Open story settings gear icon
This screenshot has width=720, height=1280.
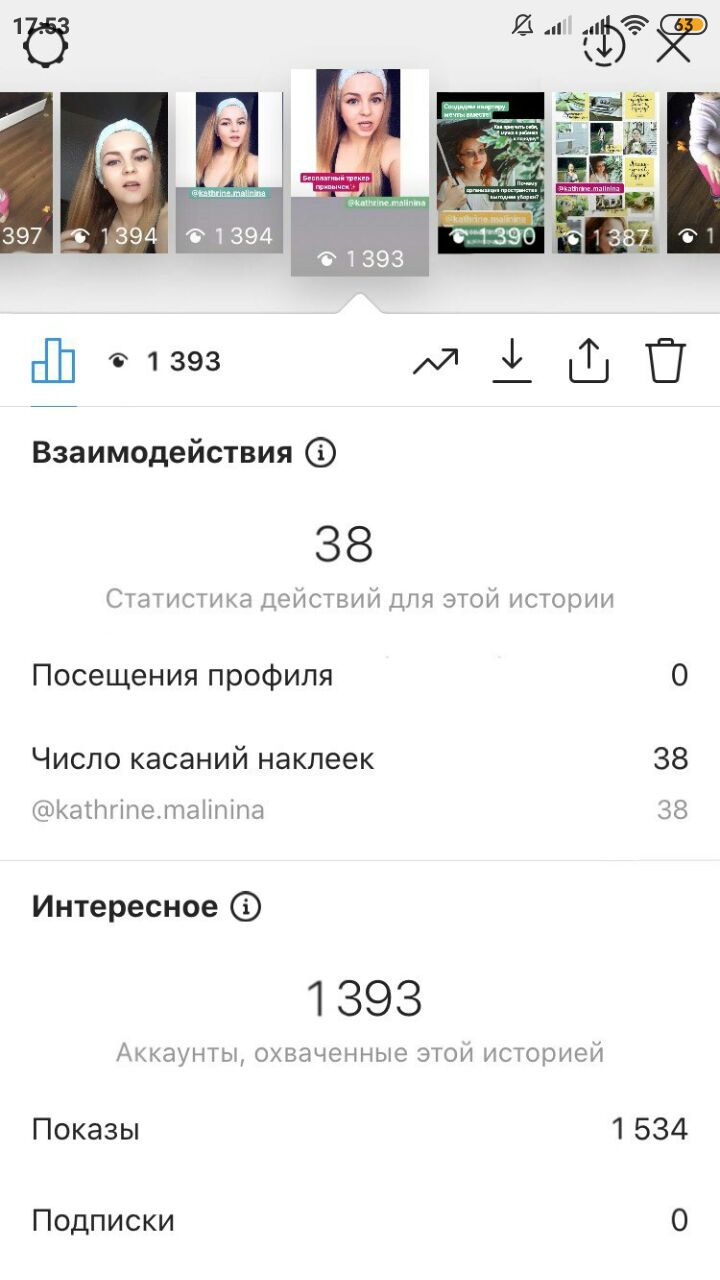pyautogui.click(x=45, y=45)
